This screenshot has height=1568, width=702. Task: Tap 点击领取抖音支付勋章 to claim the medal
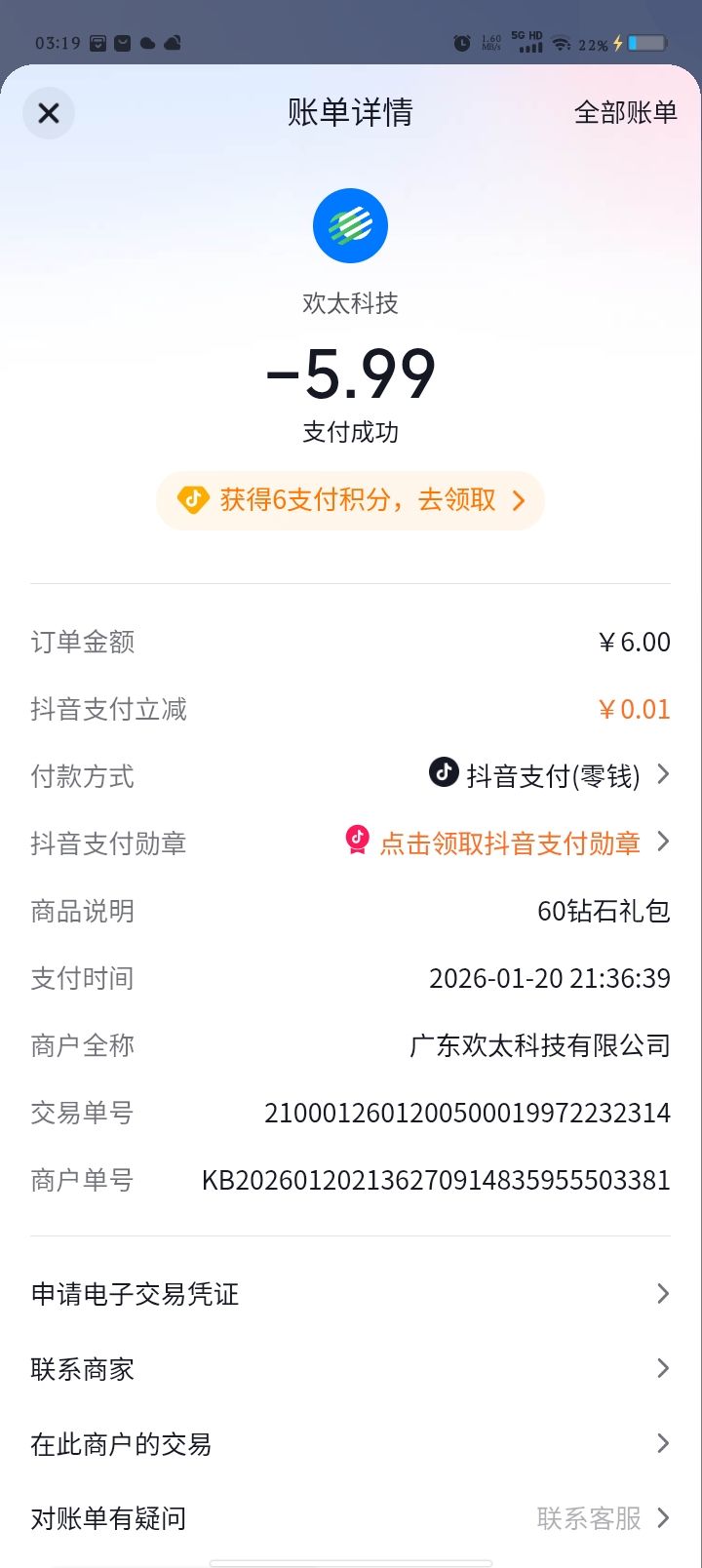(x=509, y=843)
